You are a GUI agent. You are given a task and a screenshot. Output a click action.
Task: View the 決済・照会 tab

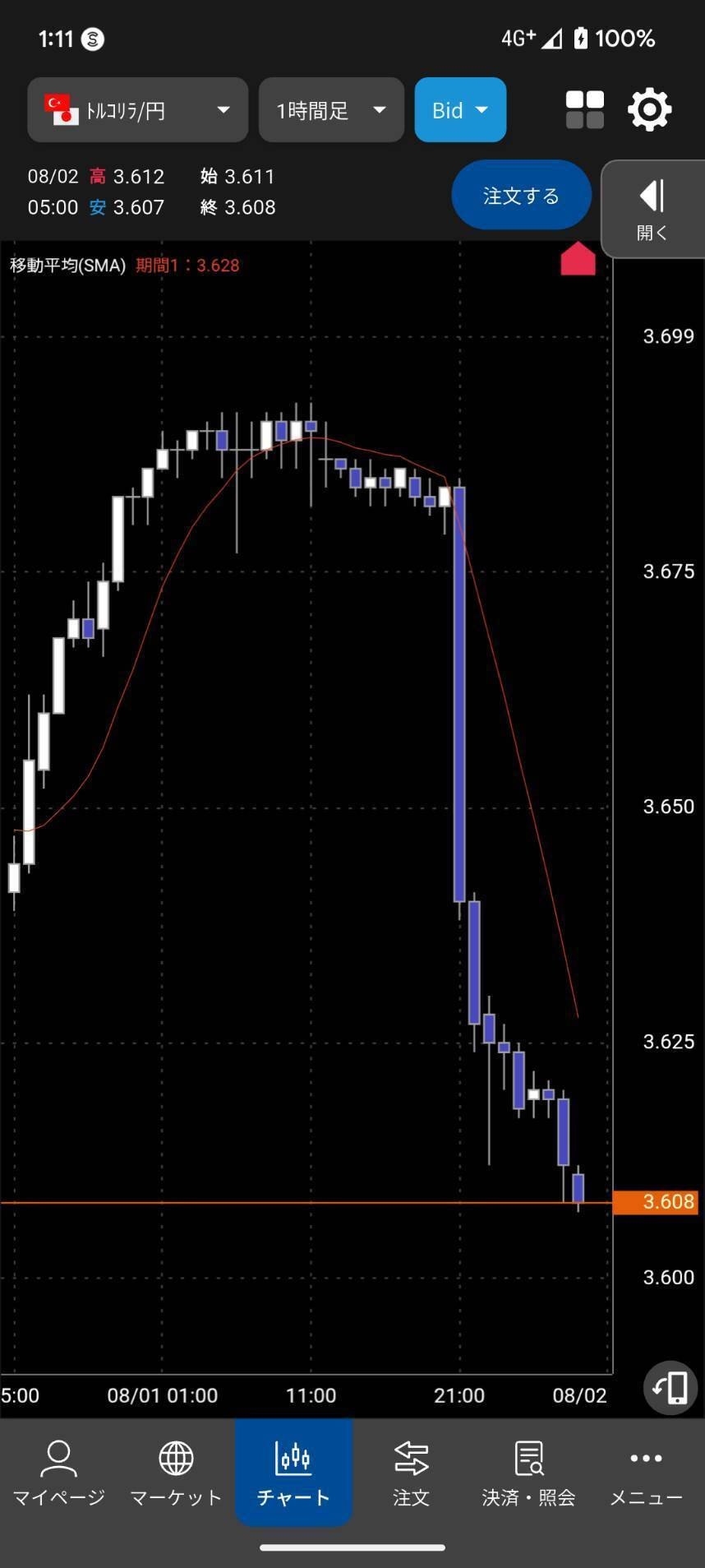click(528, 1473)
